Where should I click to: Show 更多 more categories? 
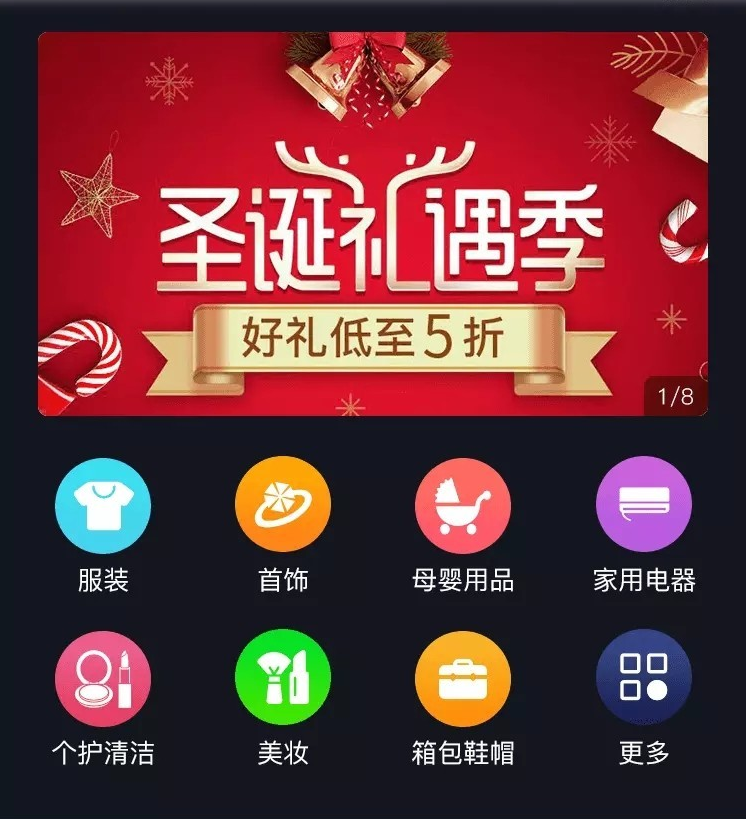643,678
